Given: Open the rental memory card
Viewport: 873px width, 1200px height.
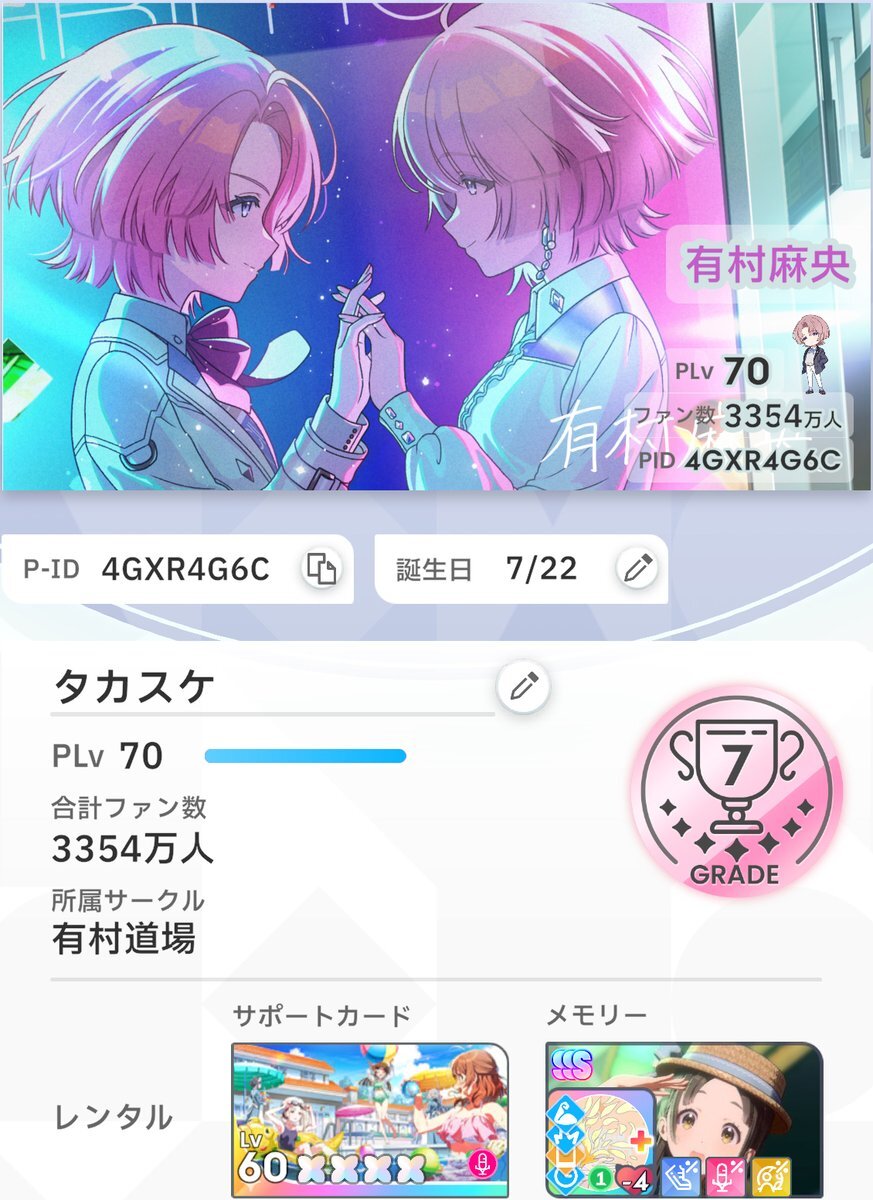Looking at the screenshot, I should [x=684, y=1120].
